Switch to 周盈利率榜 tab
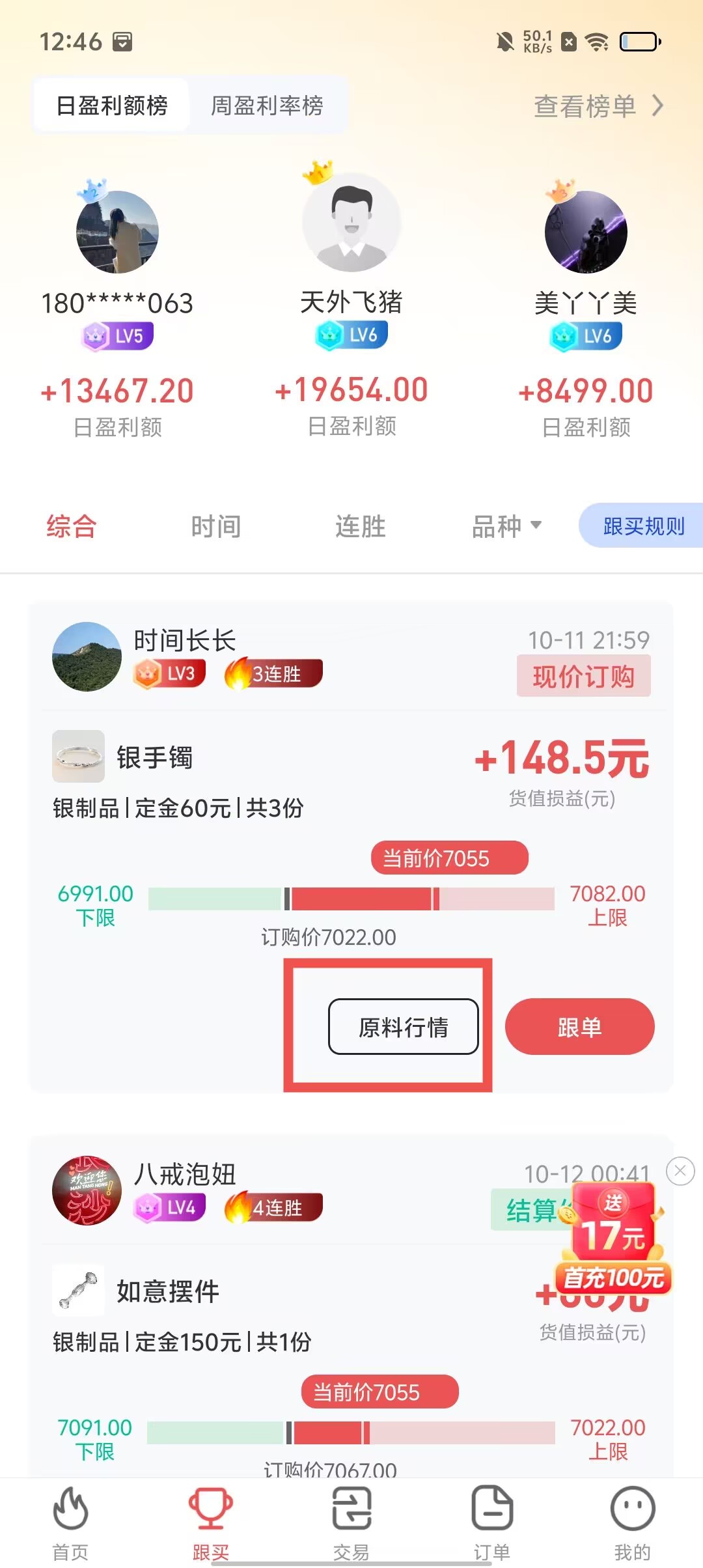The width and height of the screenshot is (703, 1568). [x=267, y=105]
